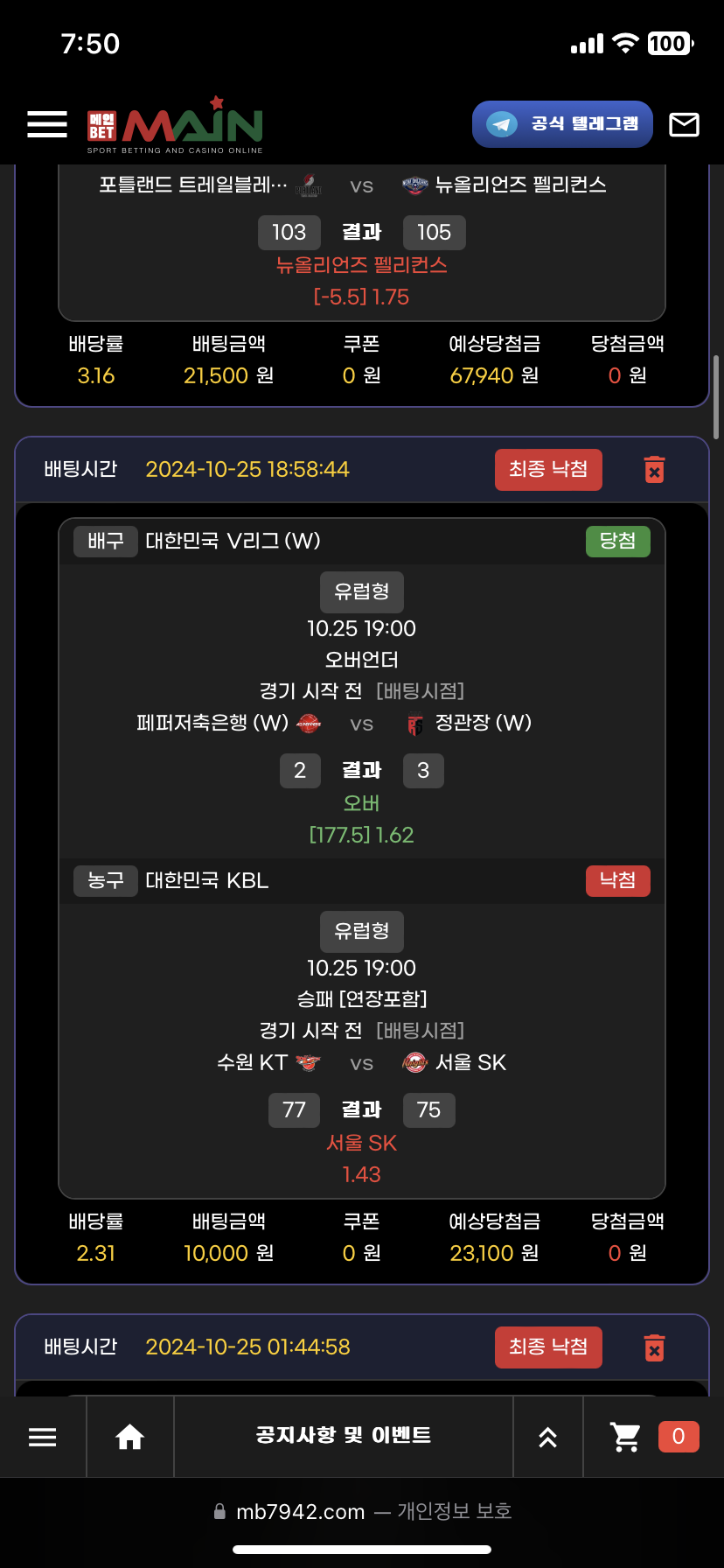Delete the bet placed at 01:44:58
This screenshot has width=724, height=1568.
tap(654, 1347)
